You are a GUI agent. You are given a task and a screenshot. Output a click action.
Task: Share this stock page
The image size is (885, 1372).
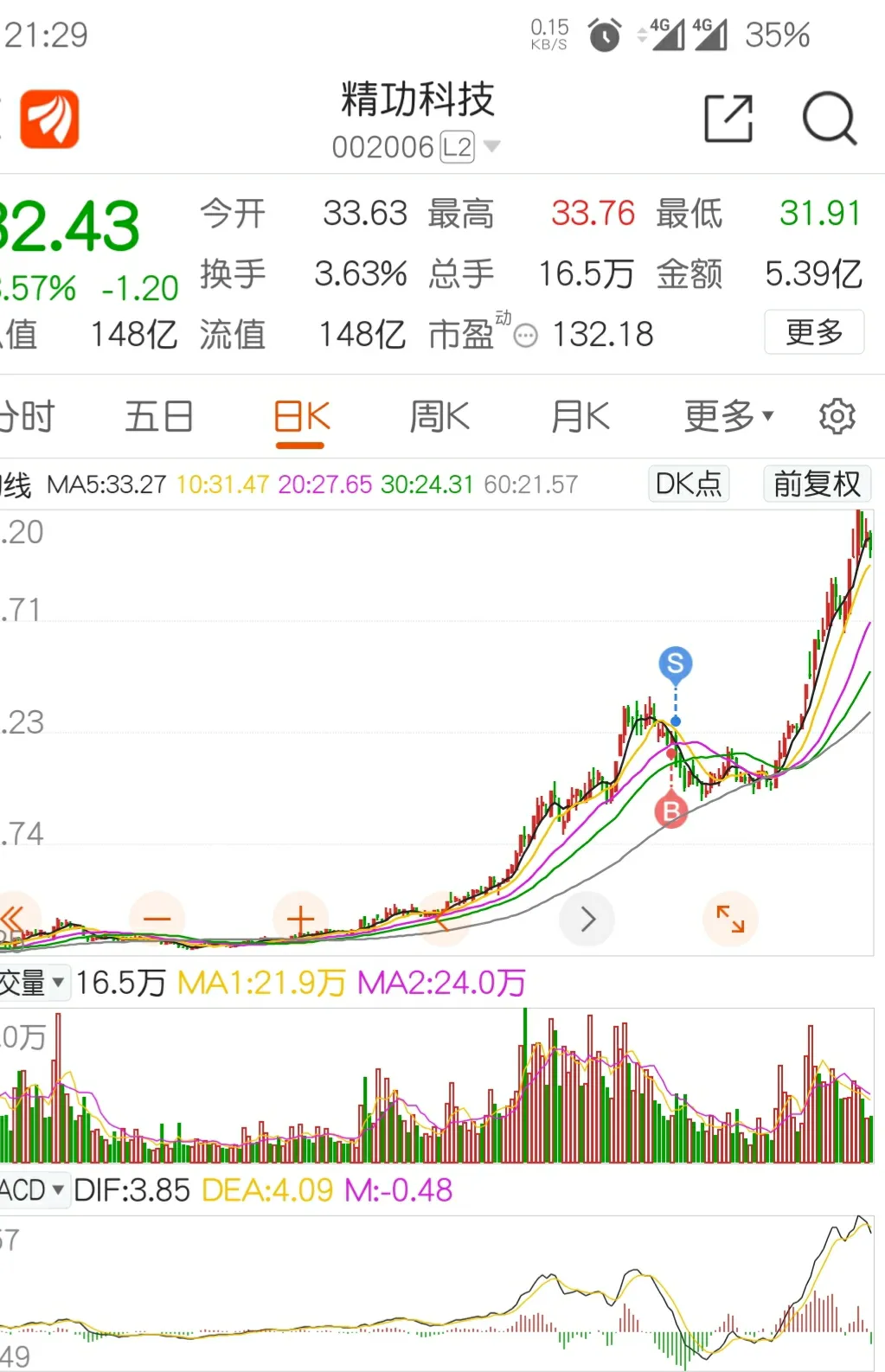coord(728,119)
